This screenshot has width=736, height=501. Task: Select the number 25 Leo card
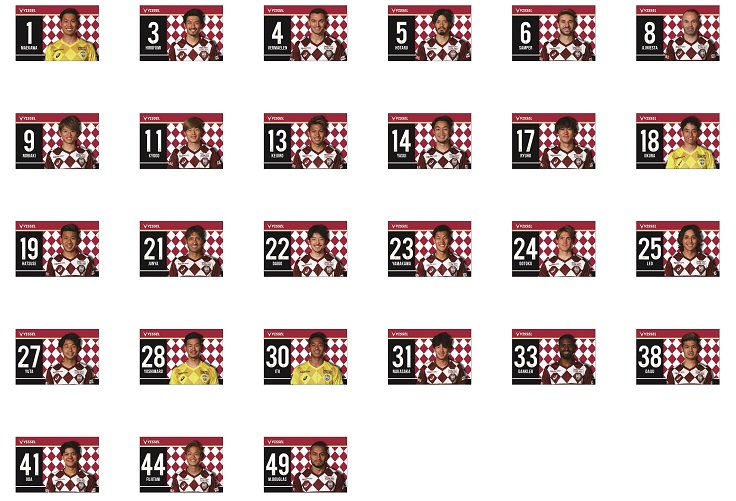(677, 249)
